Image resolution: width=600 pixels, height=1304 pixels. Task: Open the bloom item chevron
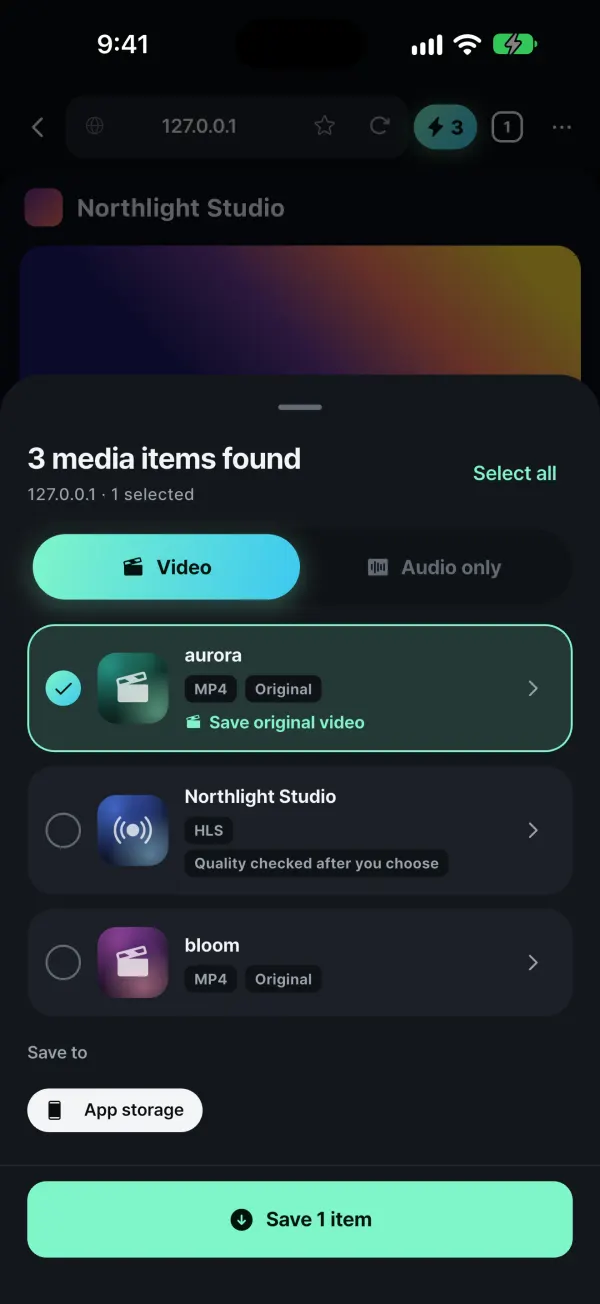pyautogui.click(x=533, y=962)
